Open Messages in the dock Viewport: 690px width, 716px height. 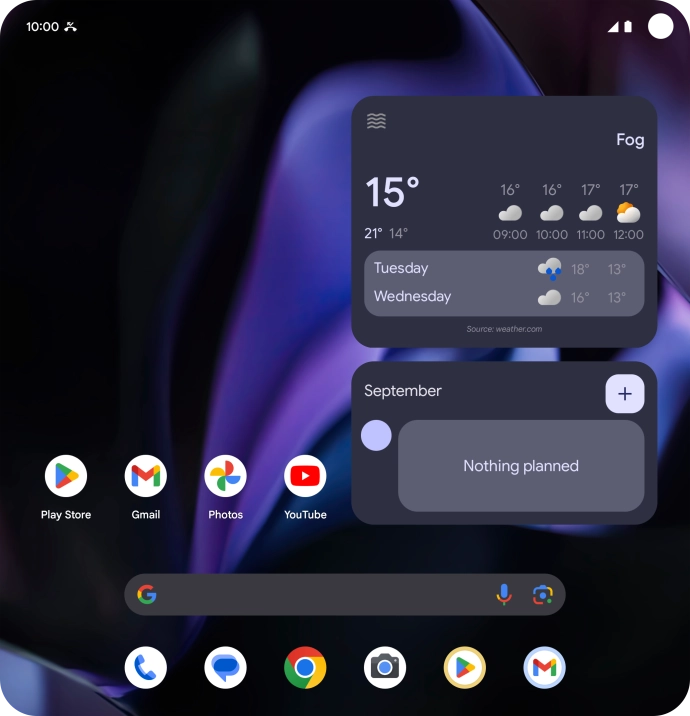(226, 667)
